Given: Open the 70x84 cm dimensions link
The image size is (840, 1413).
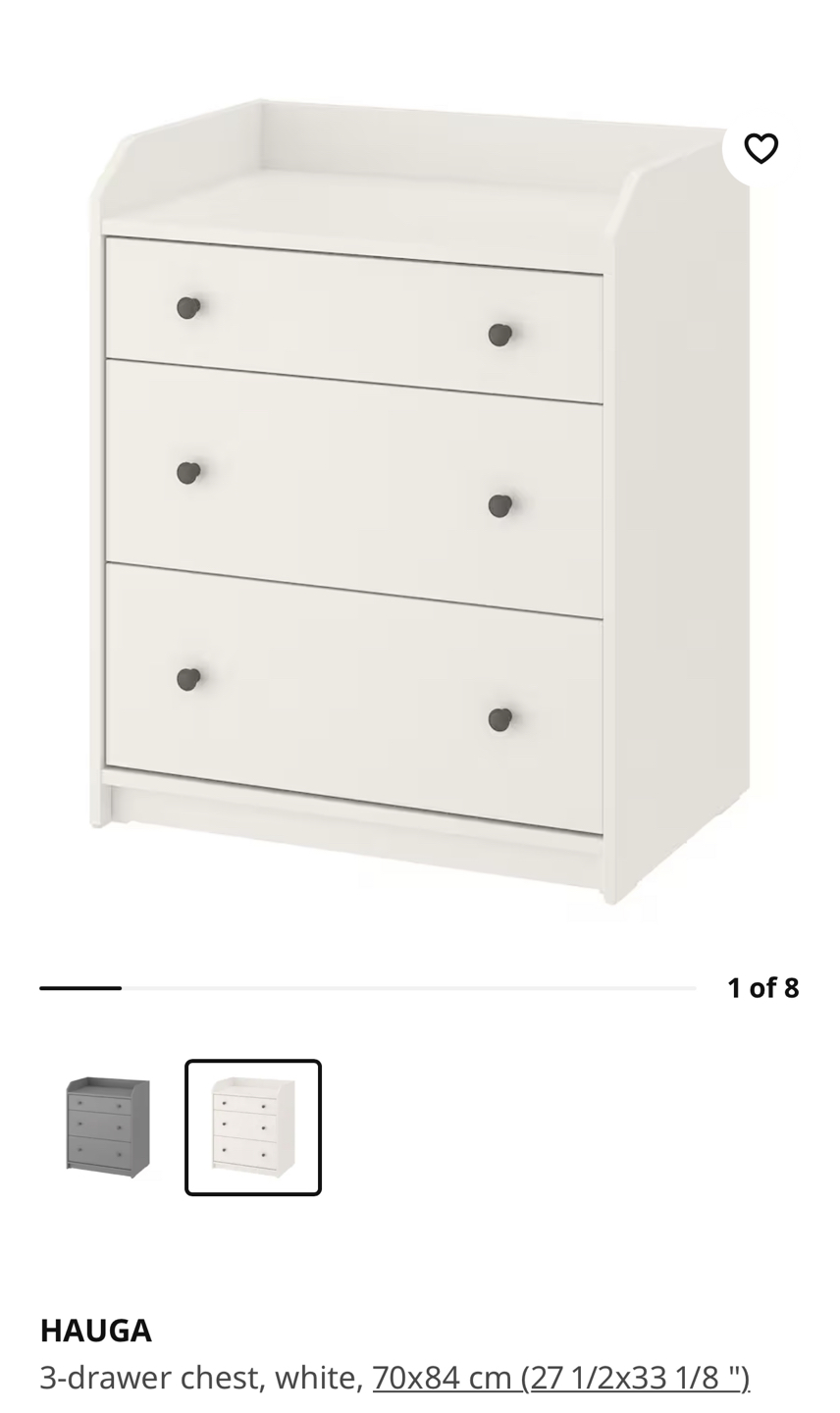Looking at the screenshot, I should 560,1378.
